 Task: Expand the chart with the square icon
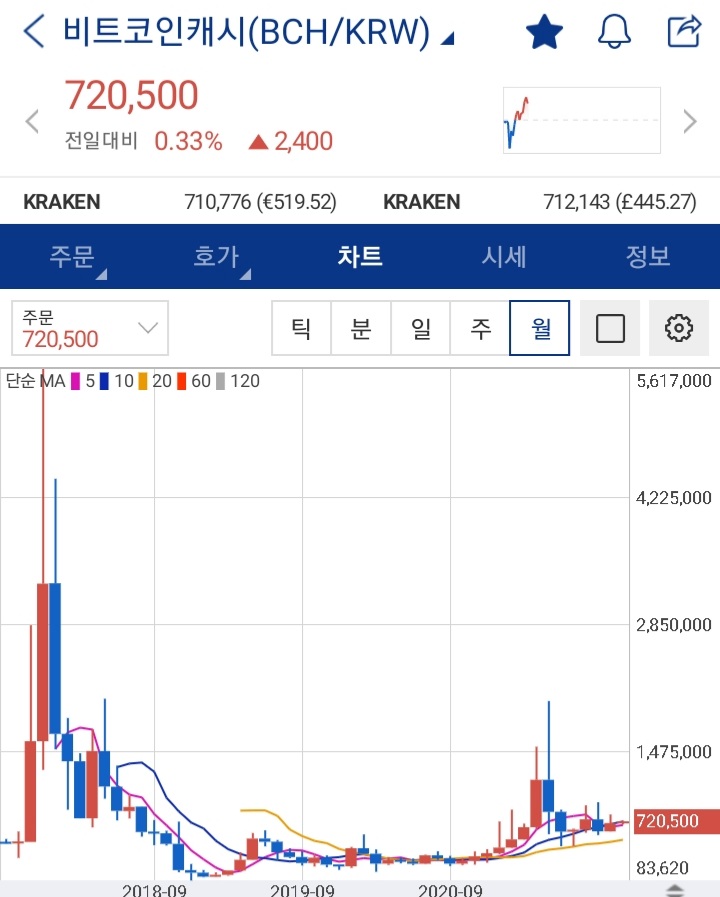pos(610,328)
